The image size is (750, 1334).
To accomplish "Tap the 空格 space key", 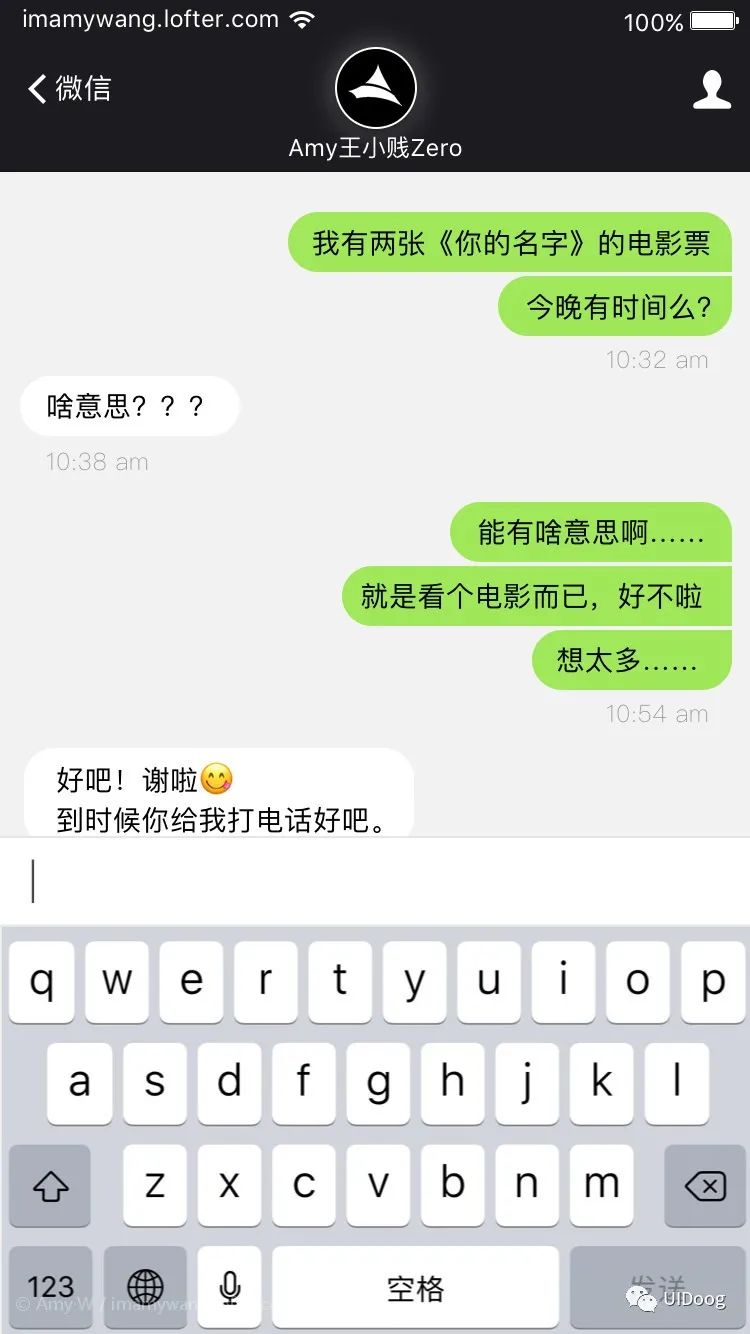I will (415, 1286).
